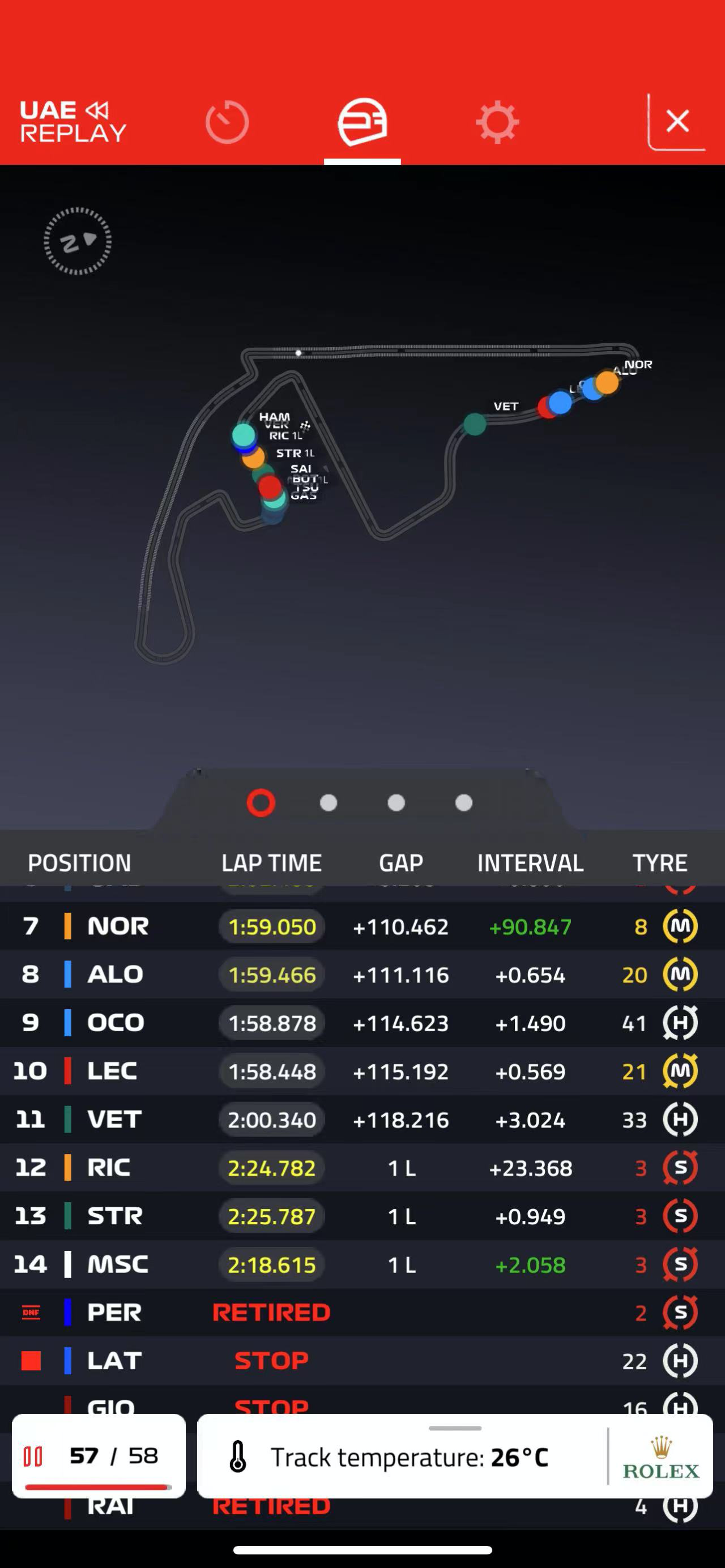This screenshot has width=725, height=1568.
Task: Pause the replay at lap 57
Action: (33, 1456)
